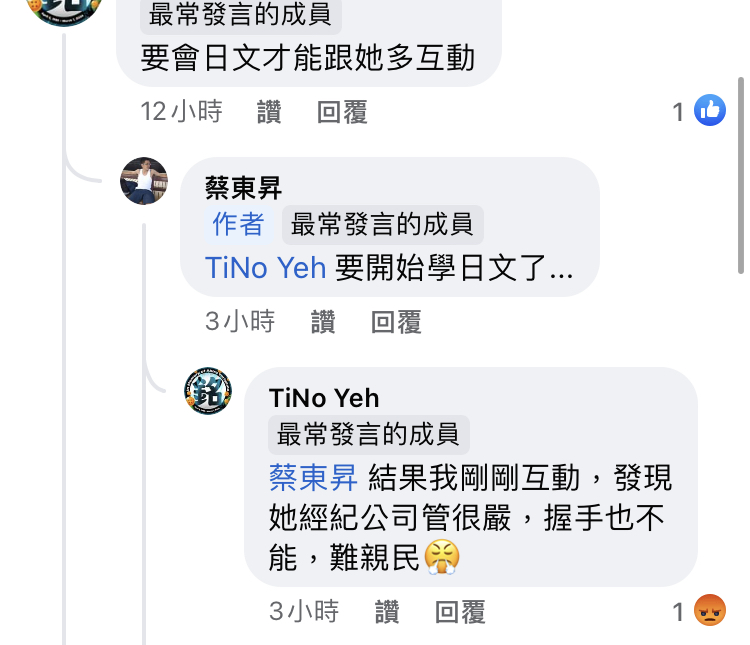The image size is (750, 645).
Task: Like the comment about needing Japanese to interact
Action: tap(269, 112)
